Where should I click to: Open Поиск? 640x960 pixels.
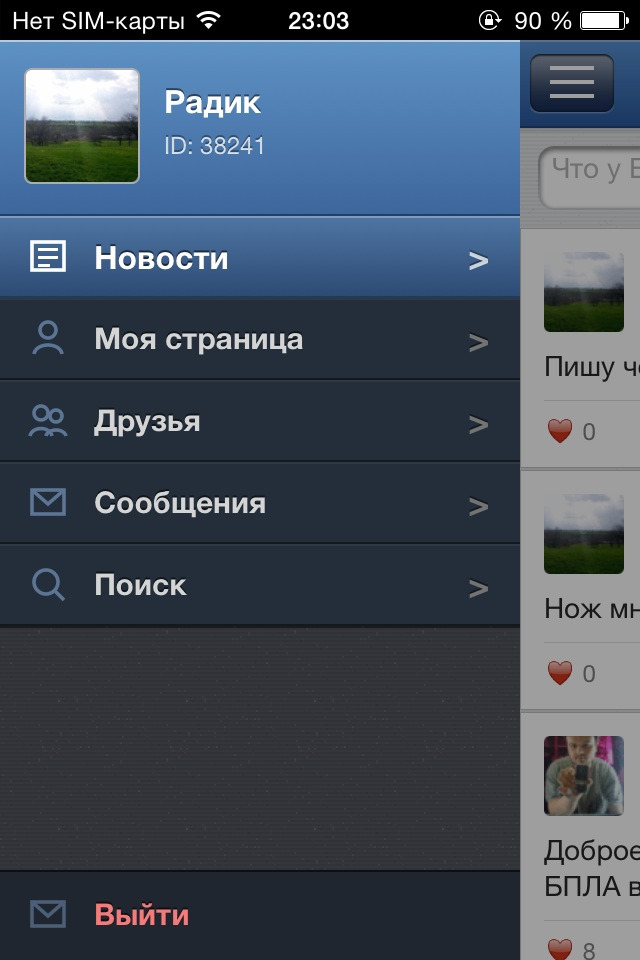[260, 585]
